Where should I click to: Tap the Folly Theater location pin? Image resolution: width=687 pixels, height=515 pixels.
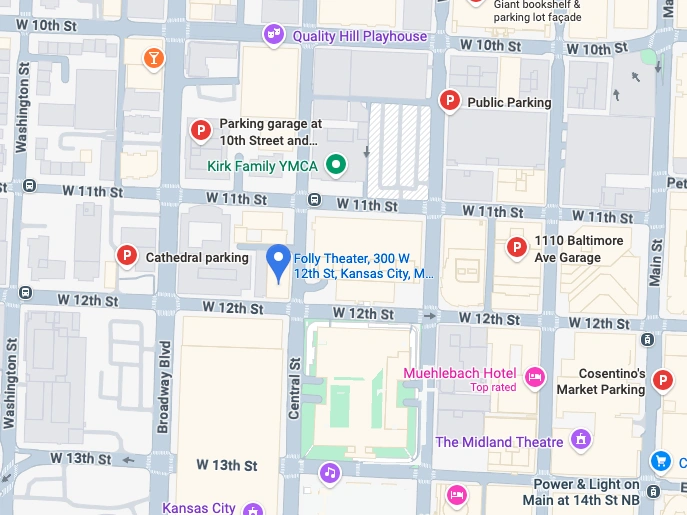[280, 261]
